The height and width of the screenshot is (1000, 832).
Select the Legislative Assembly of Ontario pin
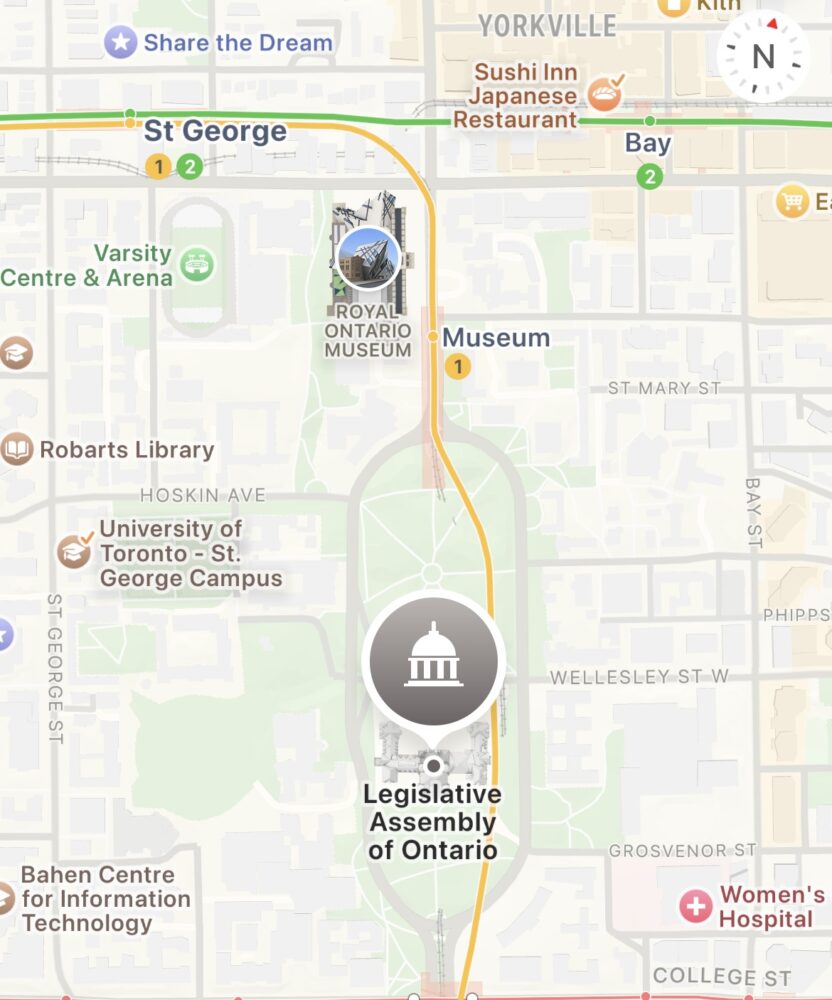tap(433, 659)
